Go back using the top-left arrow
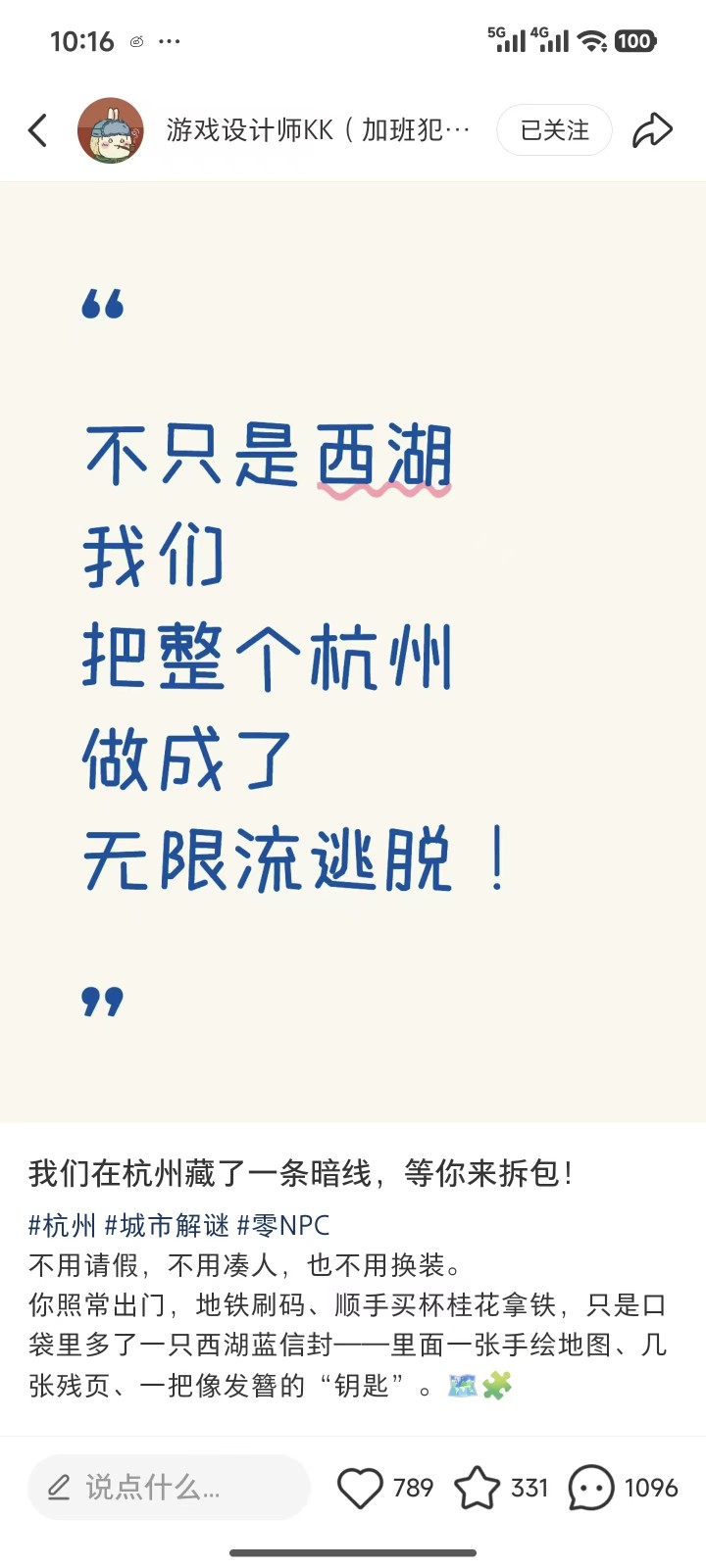 point(38,130)
